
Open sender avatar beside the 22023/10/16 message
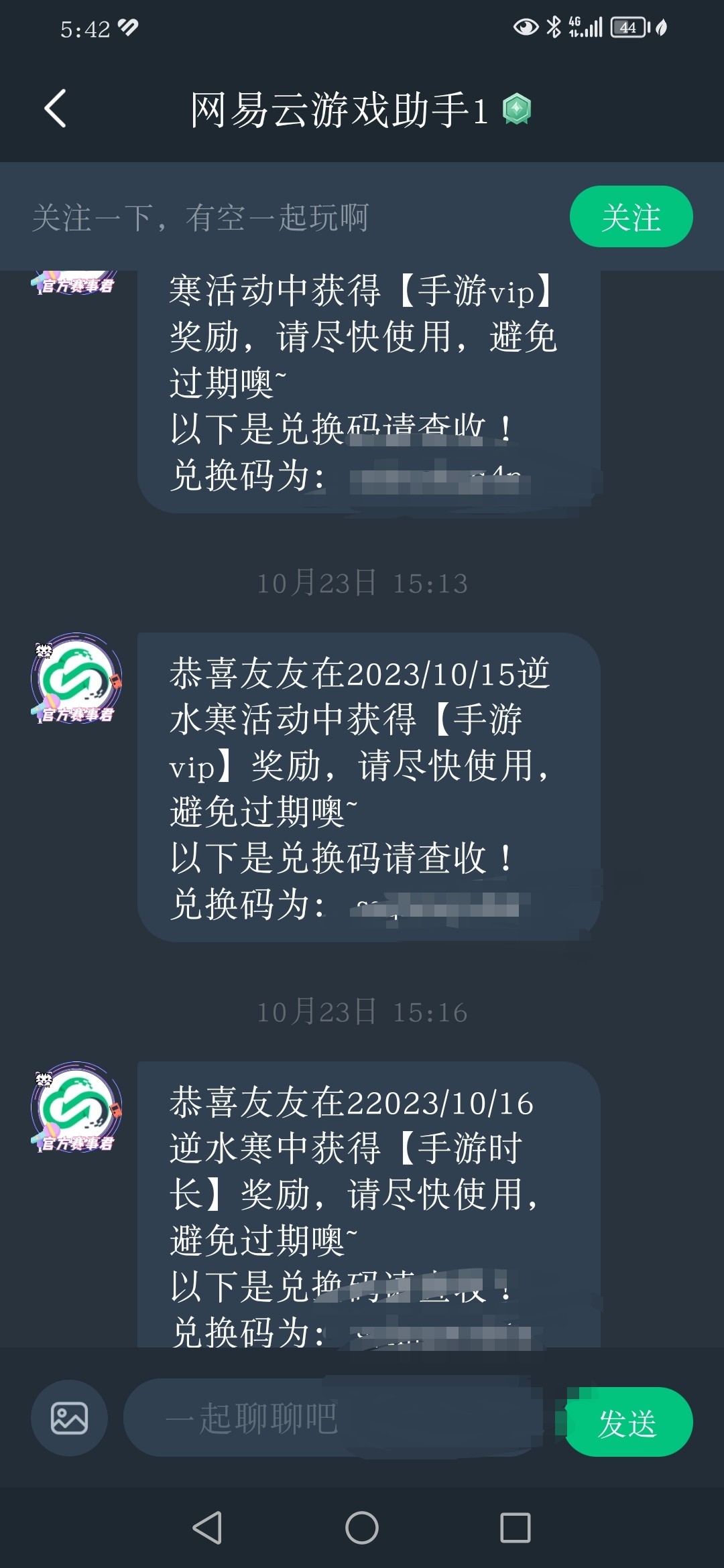click(76, 1107)
